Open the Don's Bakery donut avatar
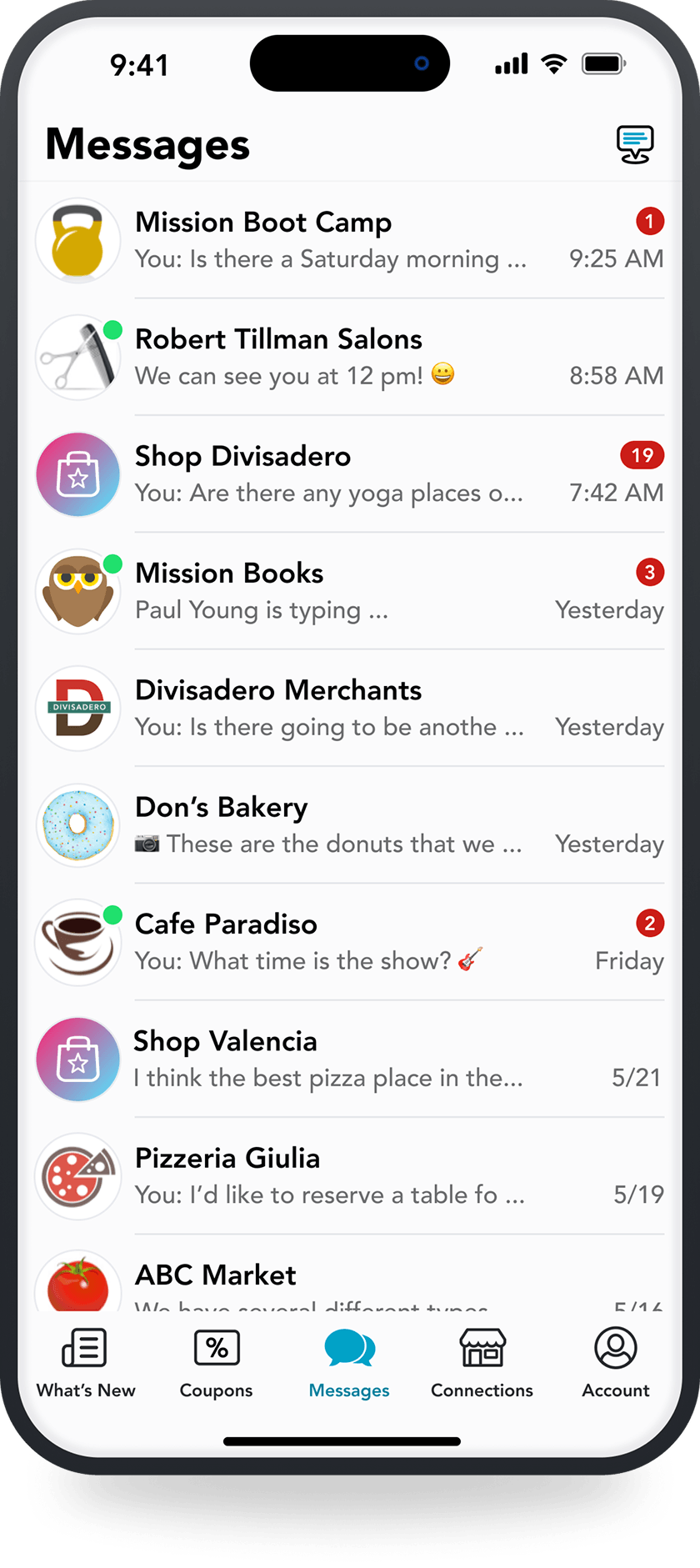700x1568 pixels. 77,825
